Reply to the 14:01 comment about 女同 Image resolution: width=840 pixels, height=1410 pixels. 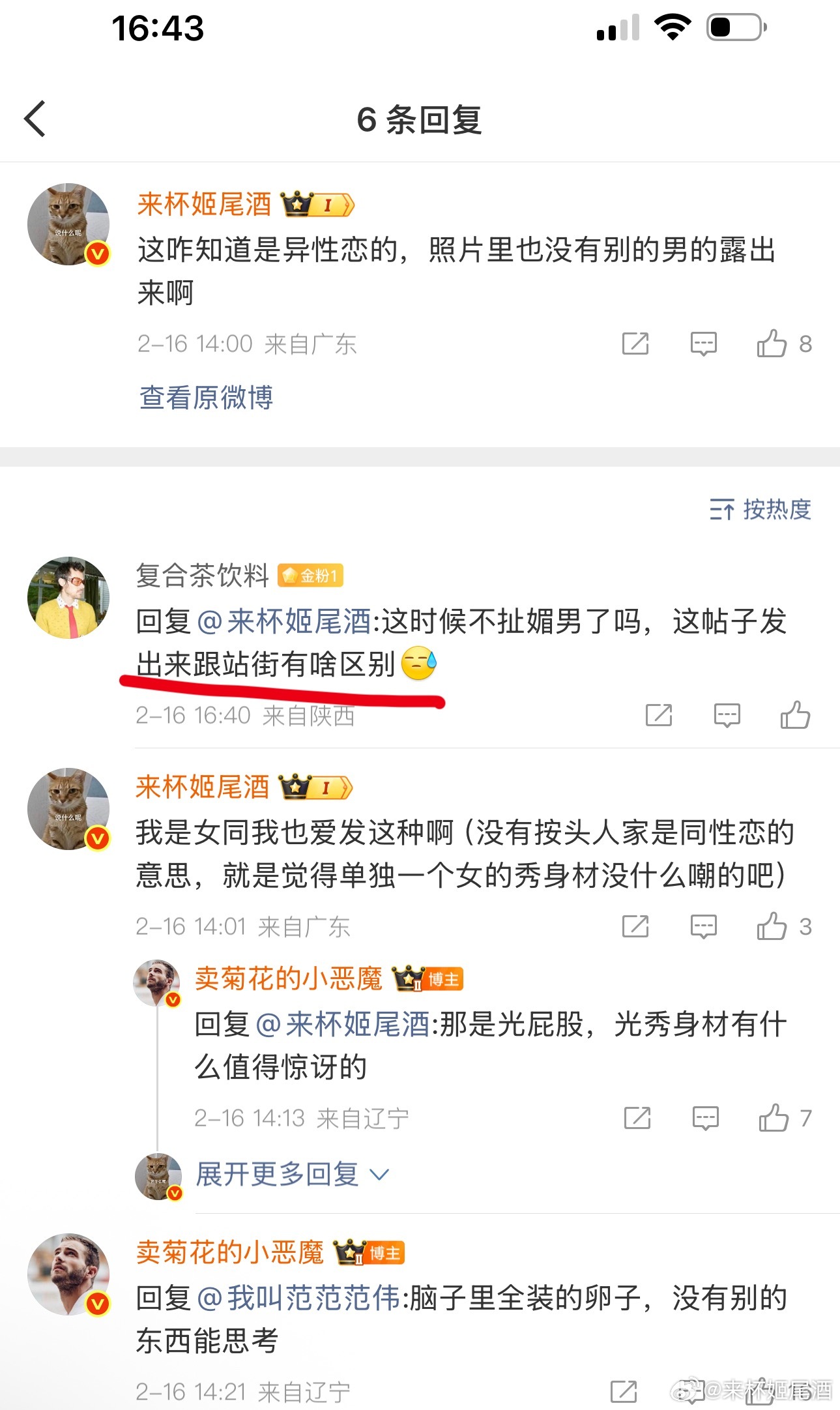[703, 926]
